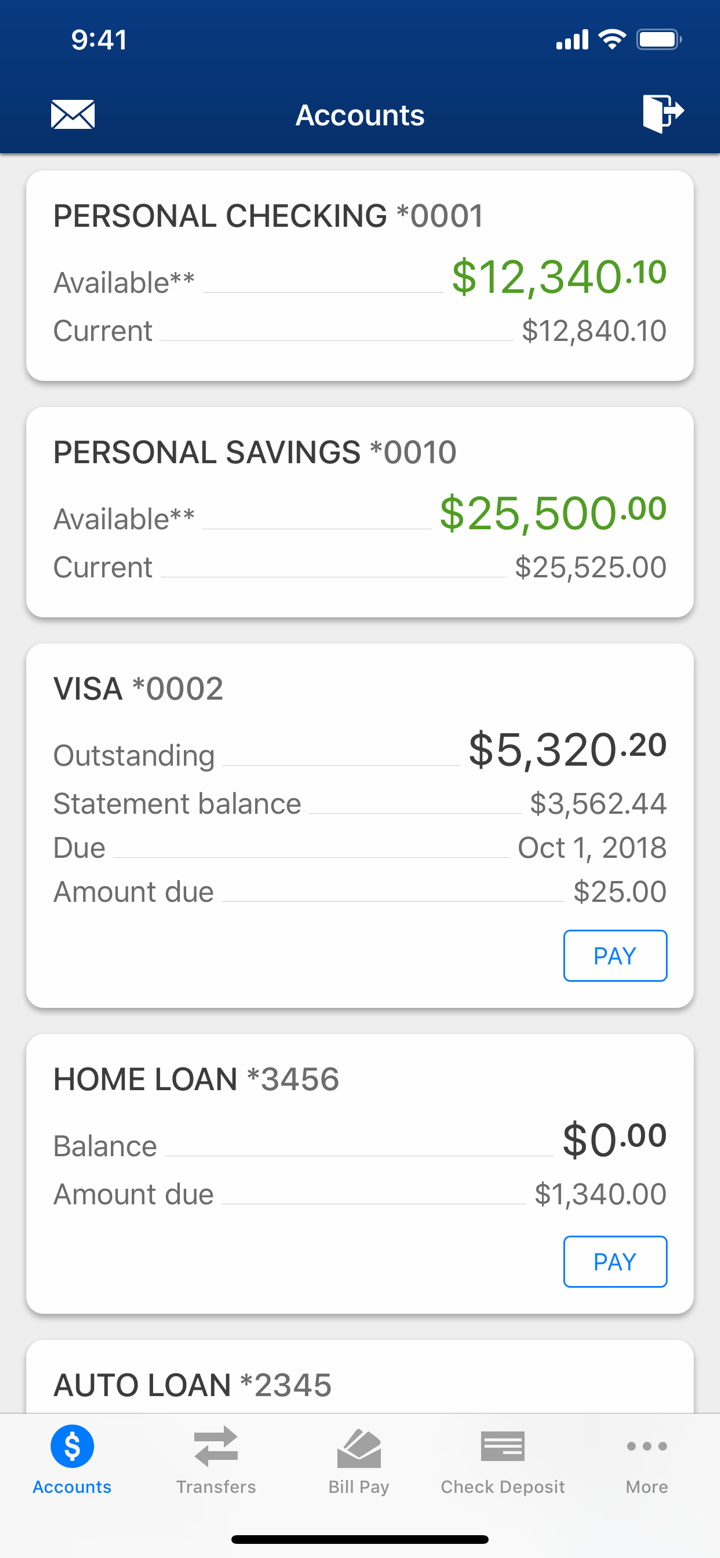This screenshot has width=720, height=1558.
Task: Tap the Check Deposit icon
Action: (502, 1444)
